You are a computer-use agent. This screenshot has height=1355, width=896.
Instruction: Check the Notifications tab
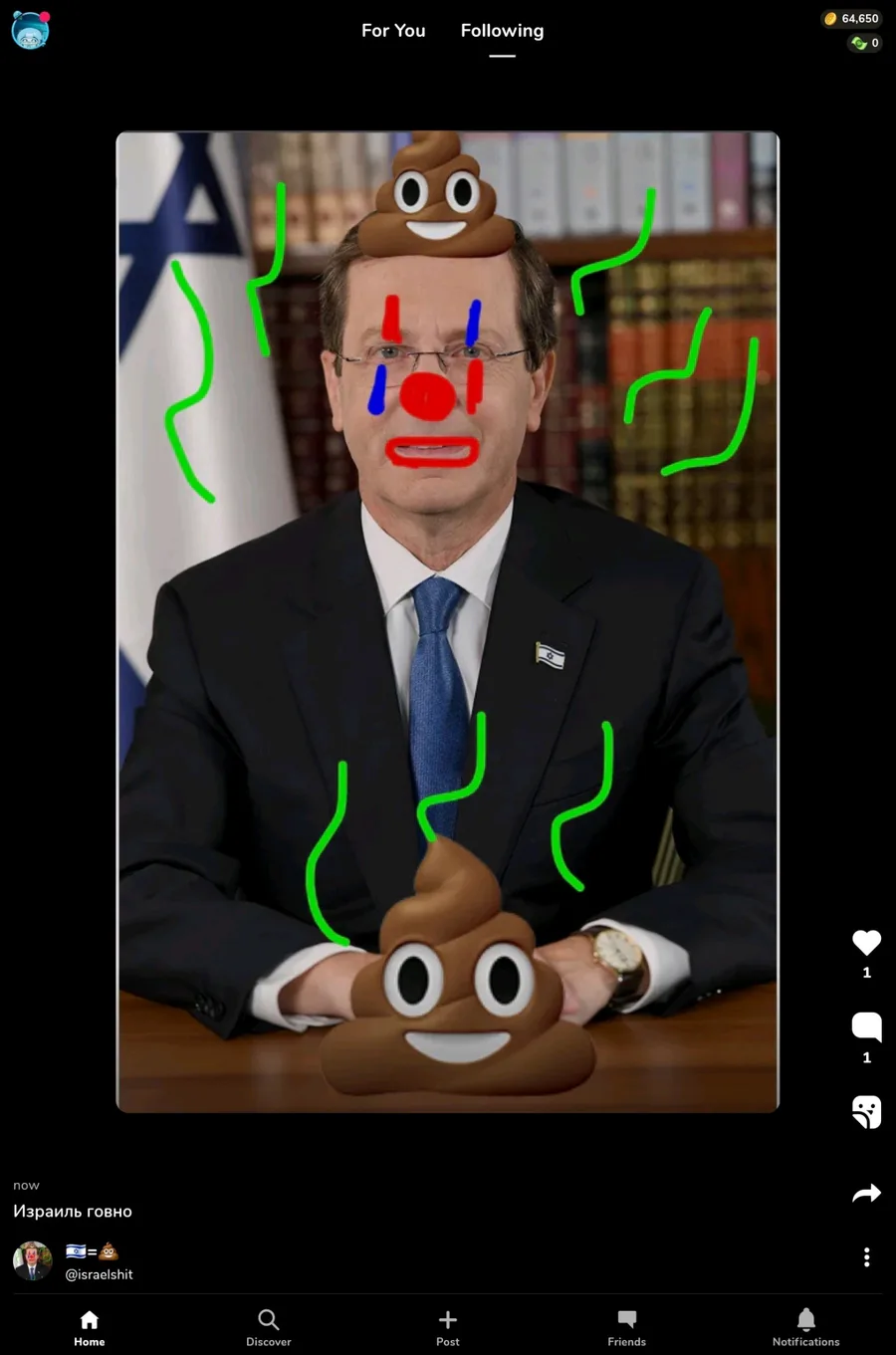point(806,1327)
